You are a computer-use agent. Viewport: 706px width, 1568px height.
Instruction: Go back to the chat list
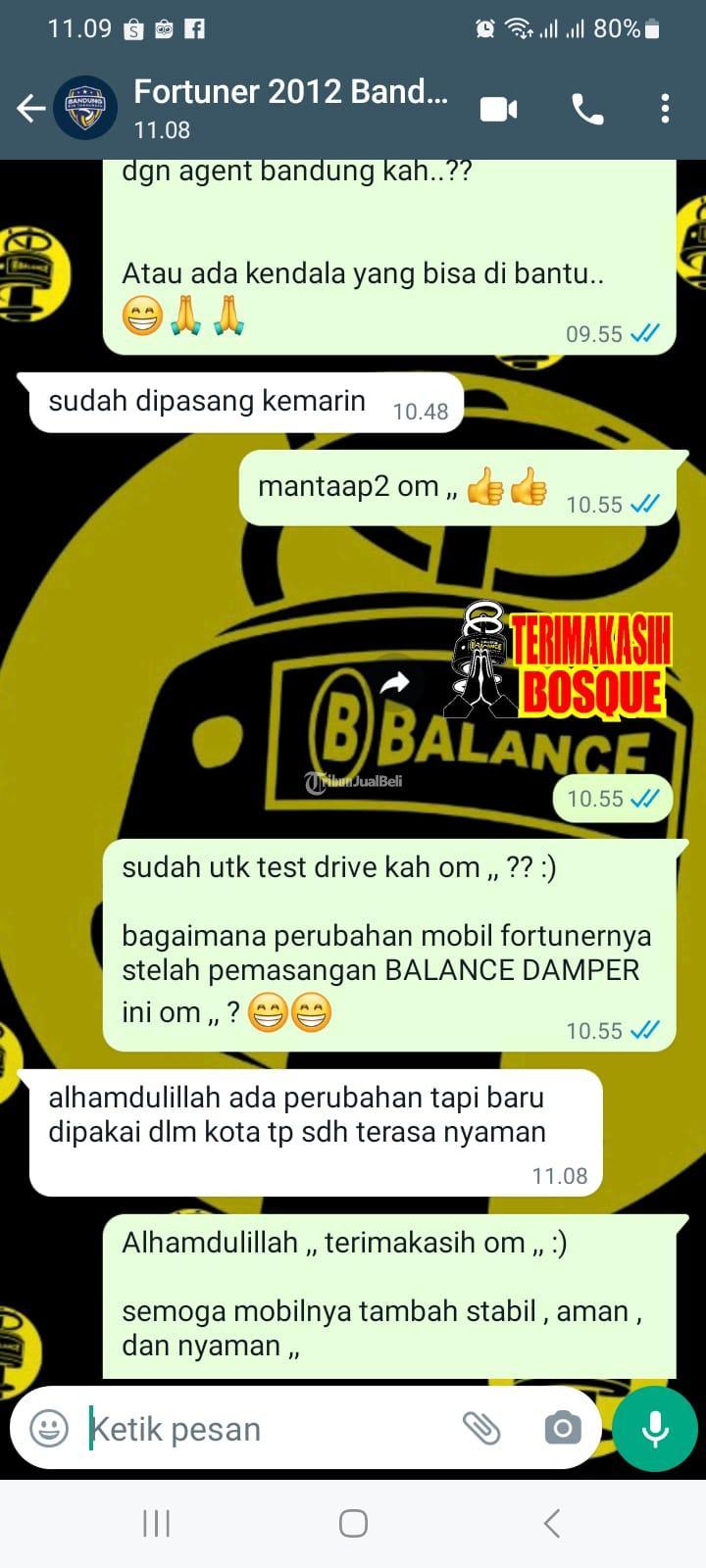(x=31, y=109)
